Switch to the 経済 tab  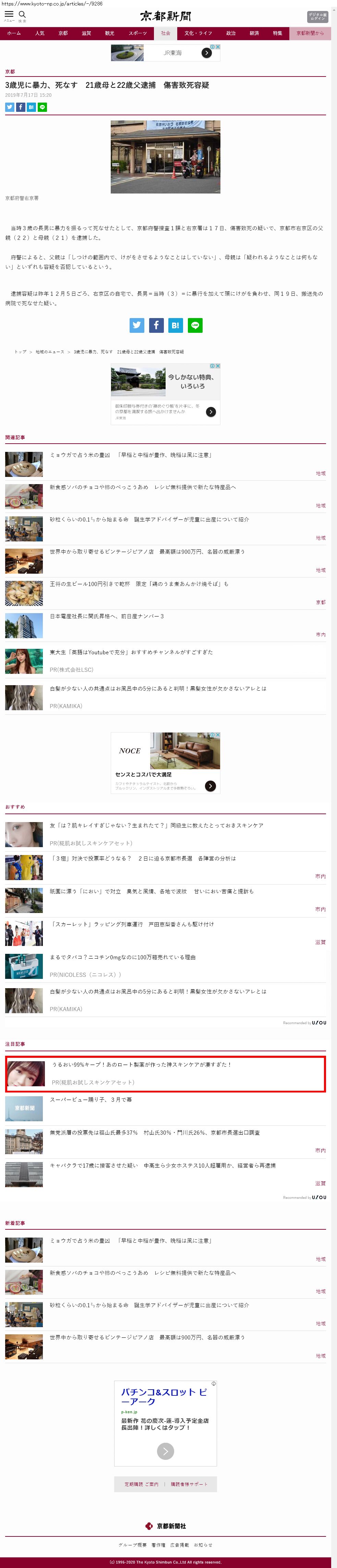[254, 34]
